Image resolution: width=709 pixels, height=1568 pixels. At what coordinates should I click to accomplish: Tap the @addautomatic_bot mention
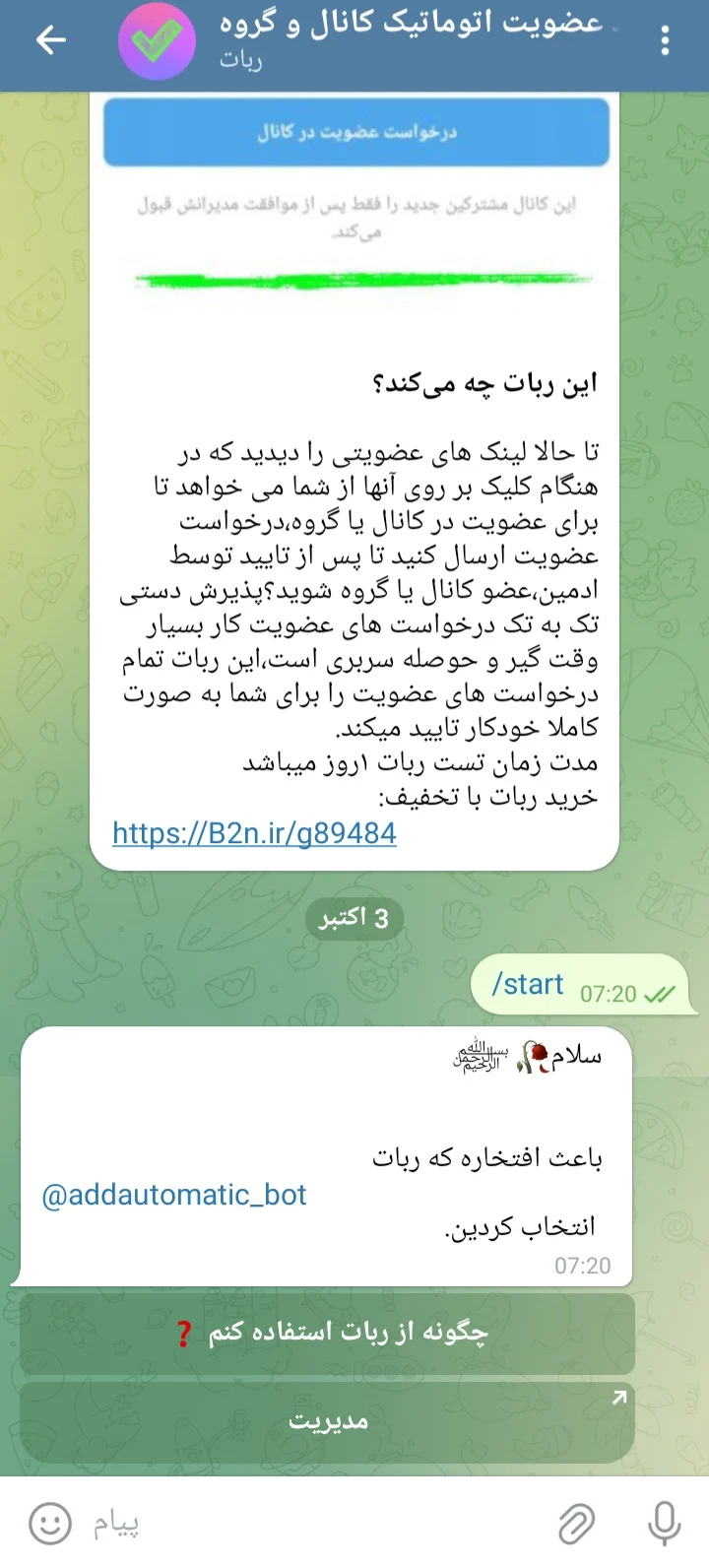click(x=174, y=1195)
